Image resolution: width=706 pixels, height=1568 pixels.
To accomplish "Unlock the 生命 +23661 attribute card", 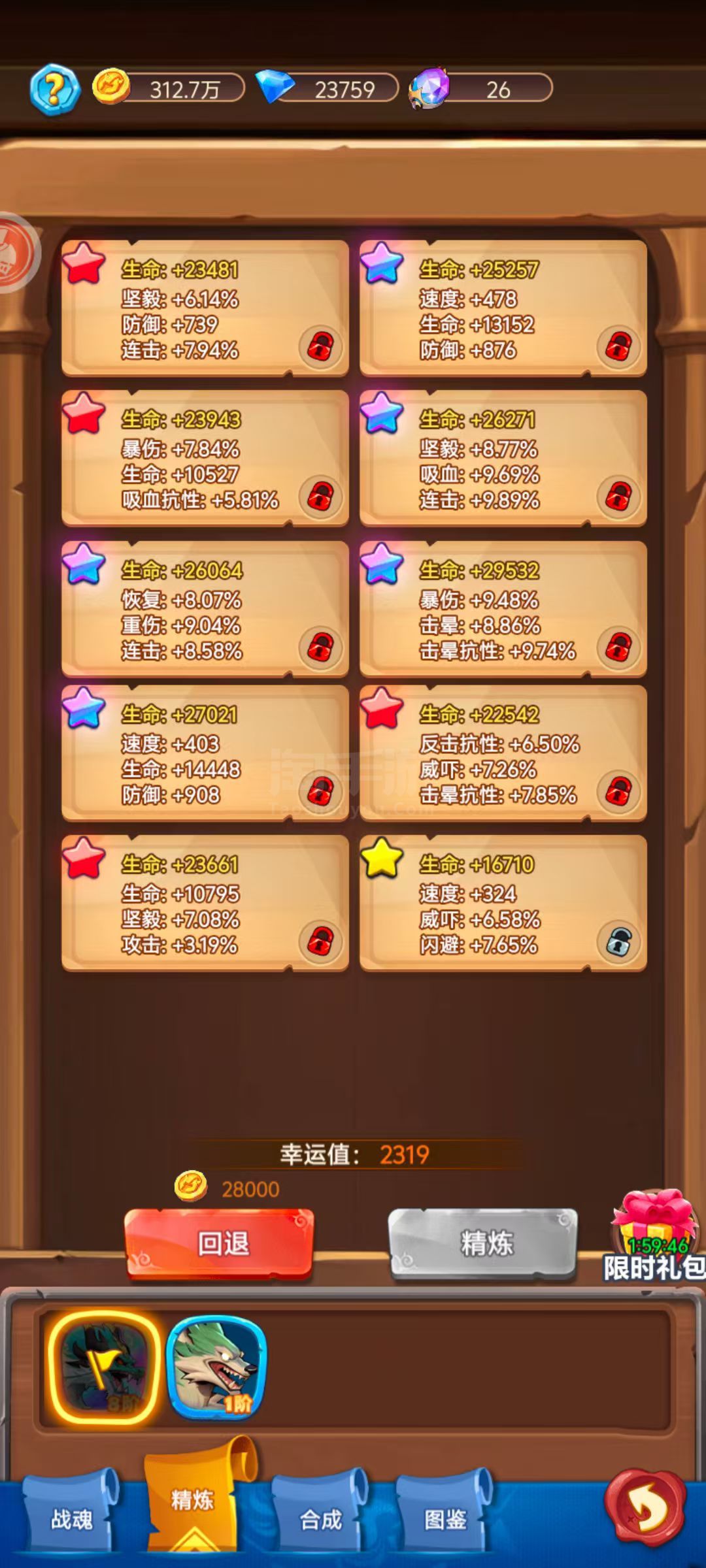I will coord(320,942).
